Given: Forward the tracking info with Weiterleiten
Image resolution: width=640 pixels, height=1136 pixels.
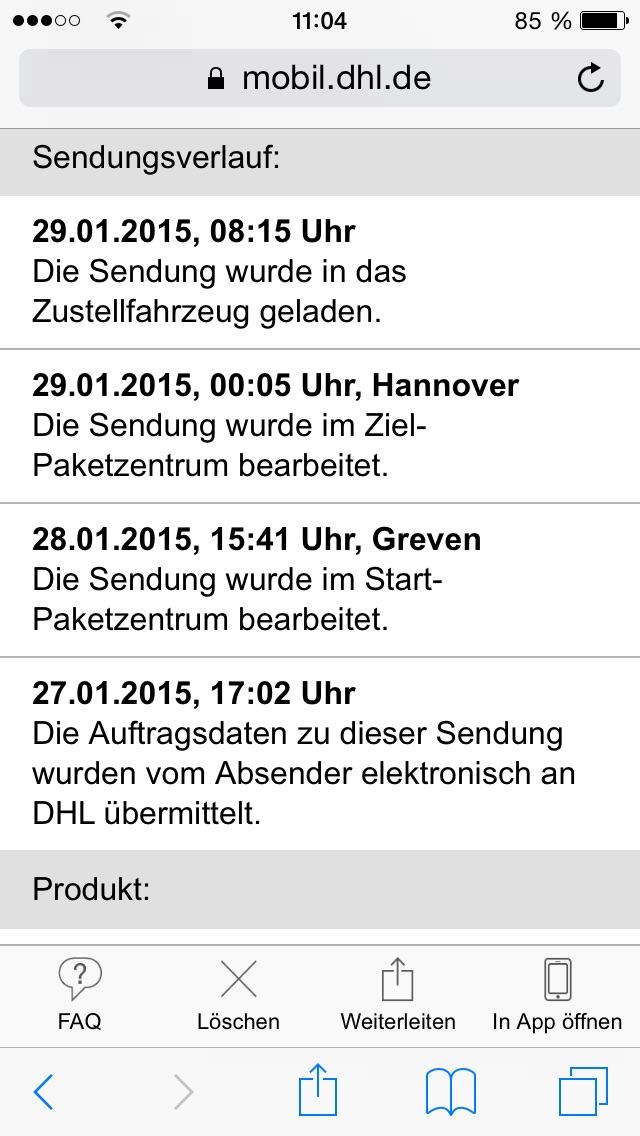Looking at the screenshot, I should pyautogui.click(x=398, y=995).
